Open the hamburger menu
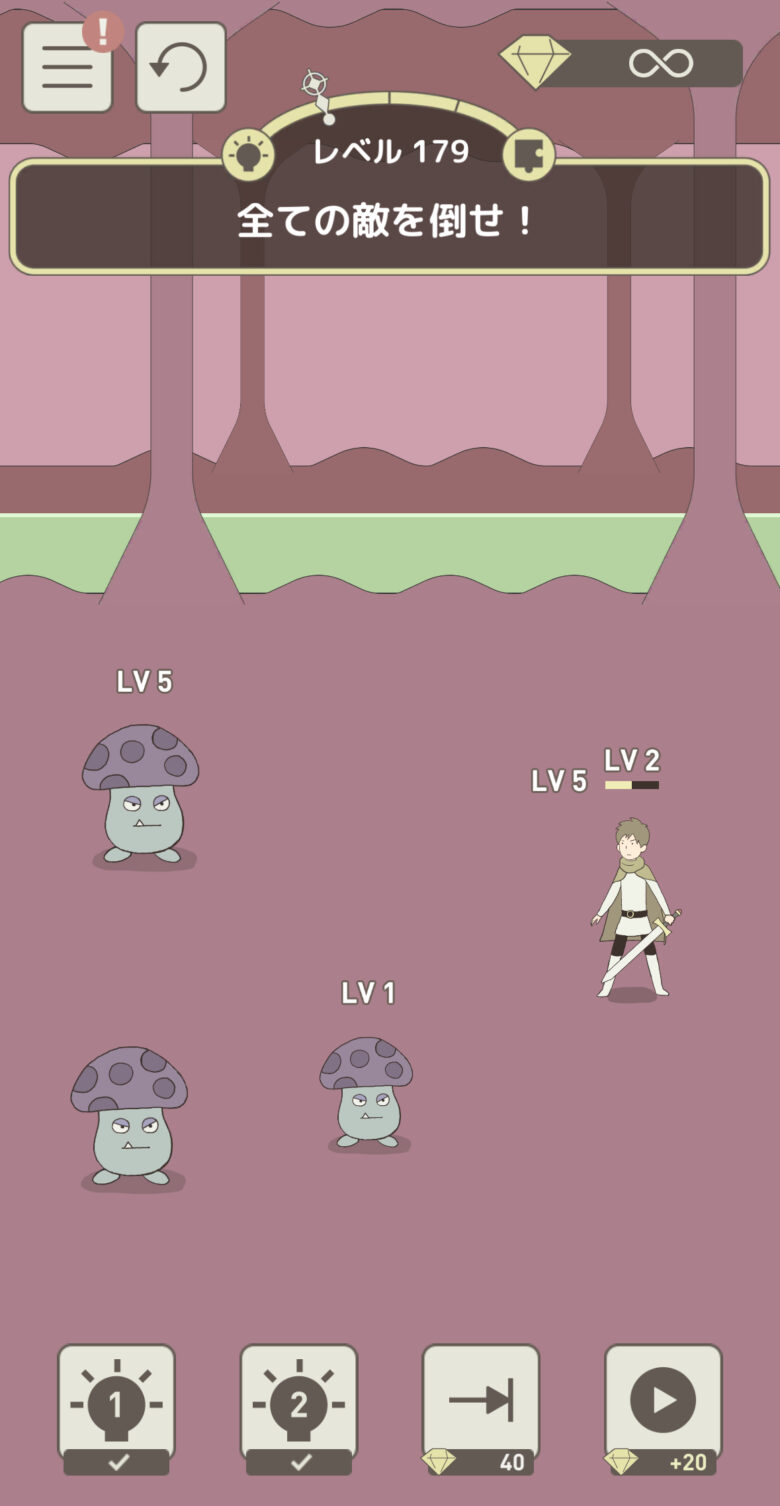Viewport: 780px width, 1506px height. point(67,67)
